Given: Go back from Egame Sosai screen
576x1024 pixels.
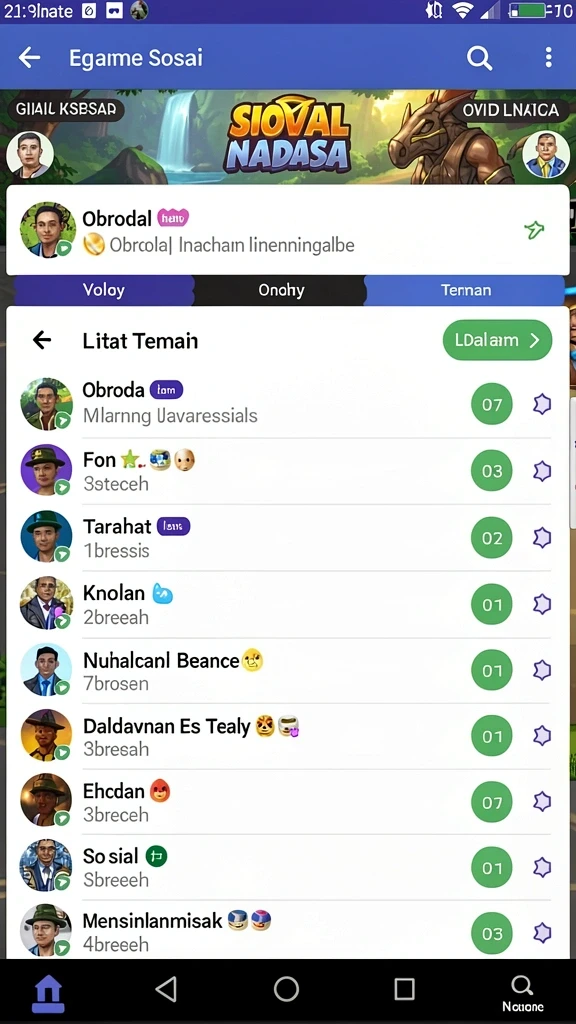Looking at the screenshot, I should pos(29,57).
